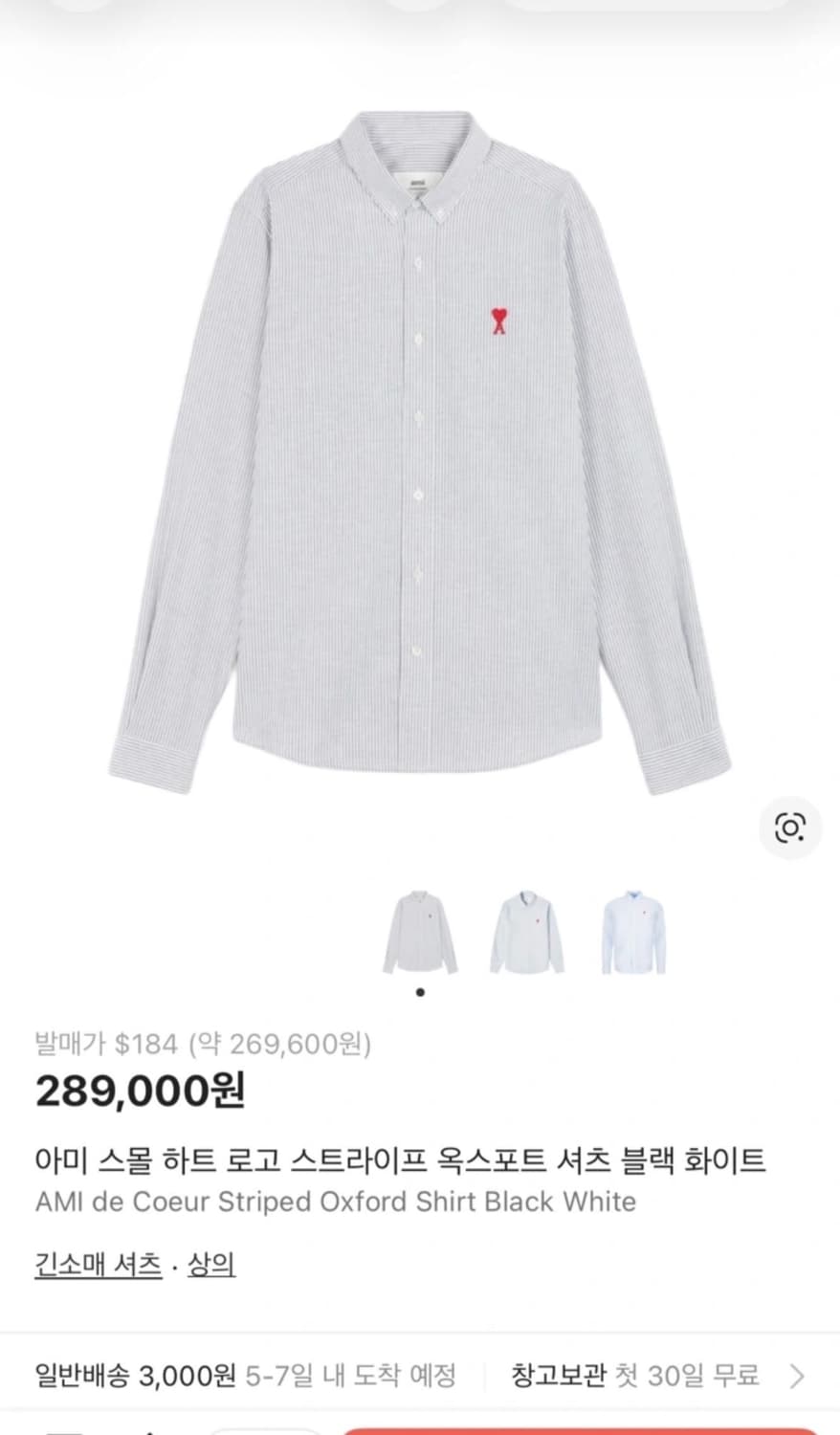Screen dimensions: 840x1435
Task: Open the main product shirt image
Action: point(419,450)
